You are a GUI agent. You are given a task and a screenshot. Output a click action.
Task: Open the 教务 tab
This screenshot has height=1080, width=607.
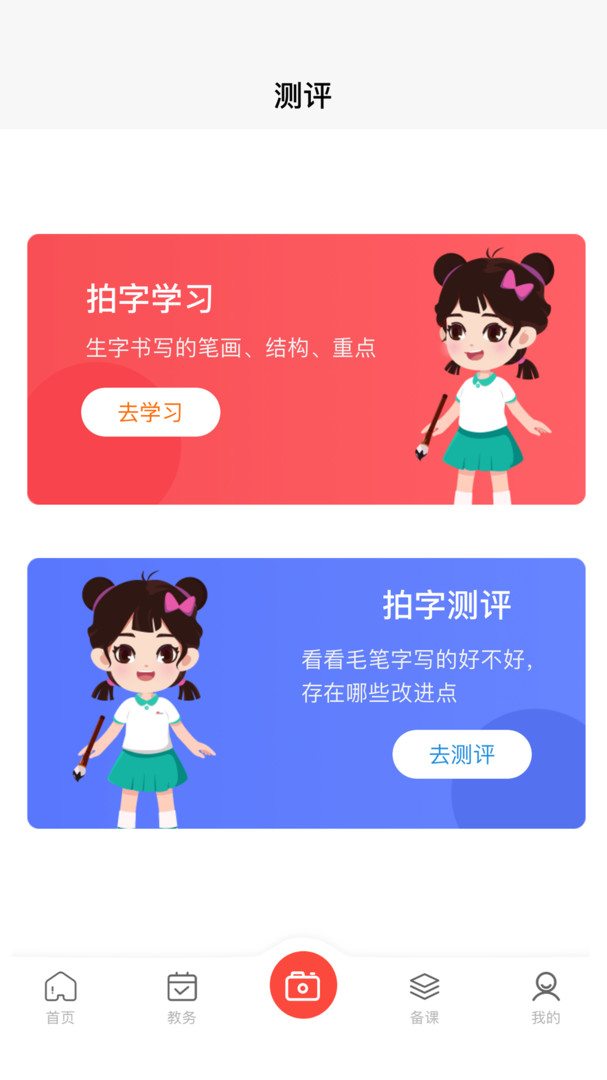coord(182,997)
